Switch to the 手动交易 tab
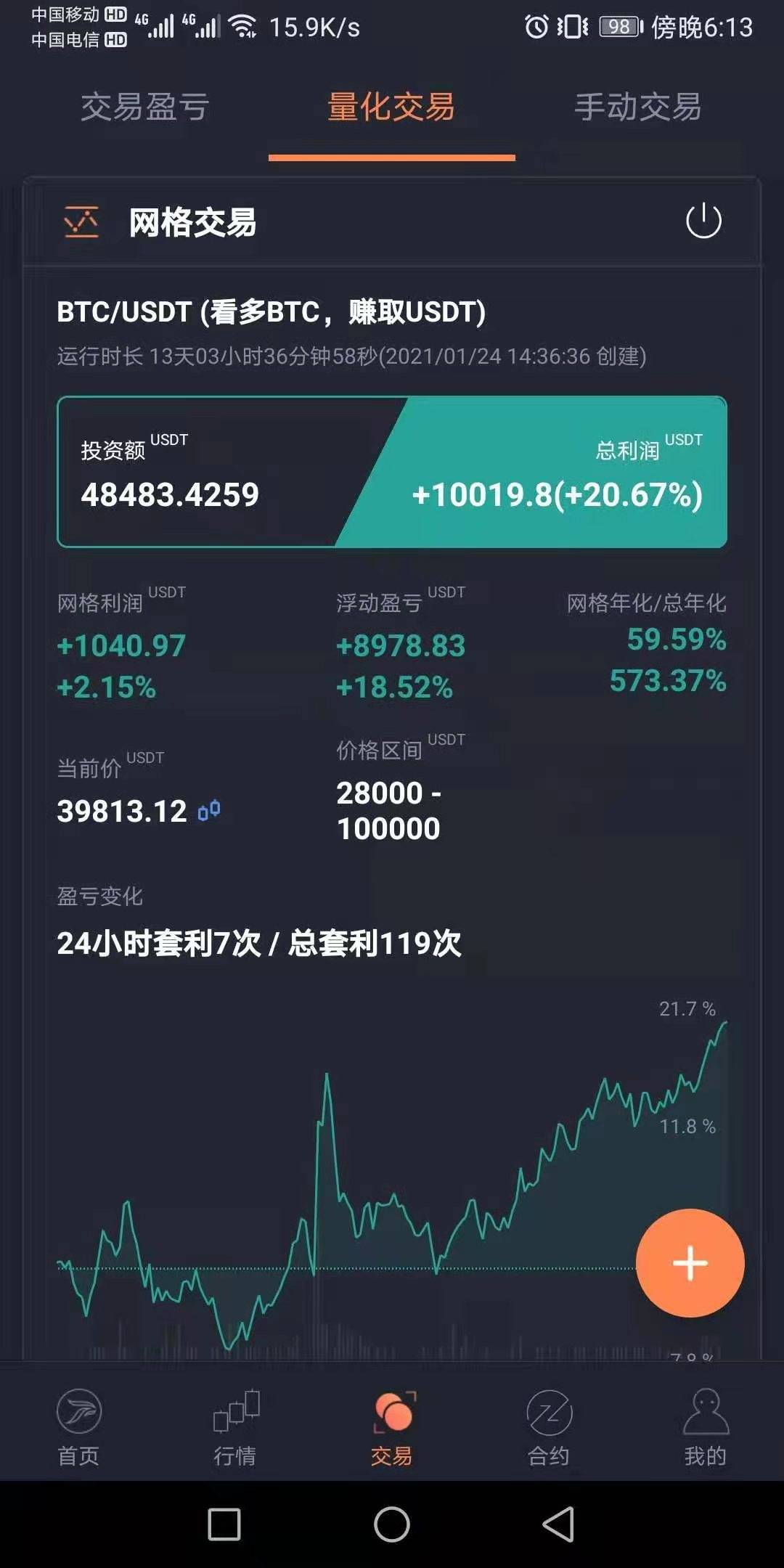784x1568 pixels. click(637, 107)
